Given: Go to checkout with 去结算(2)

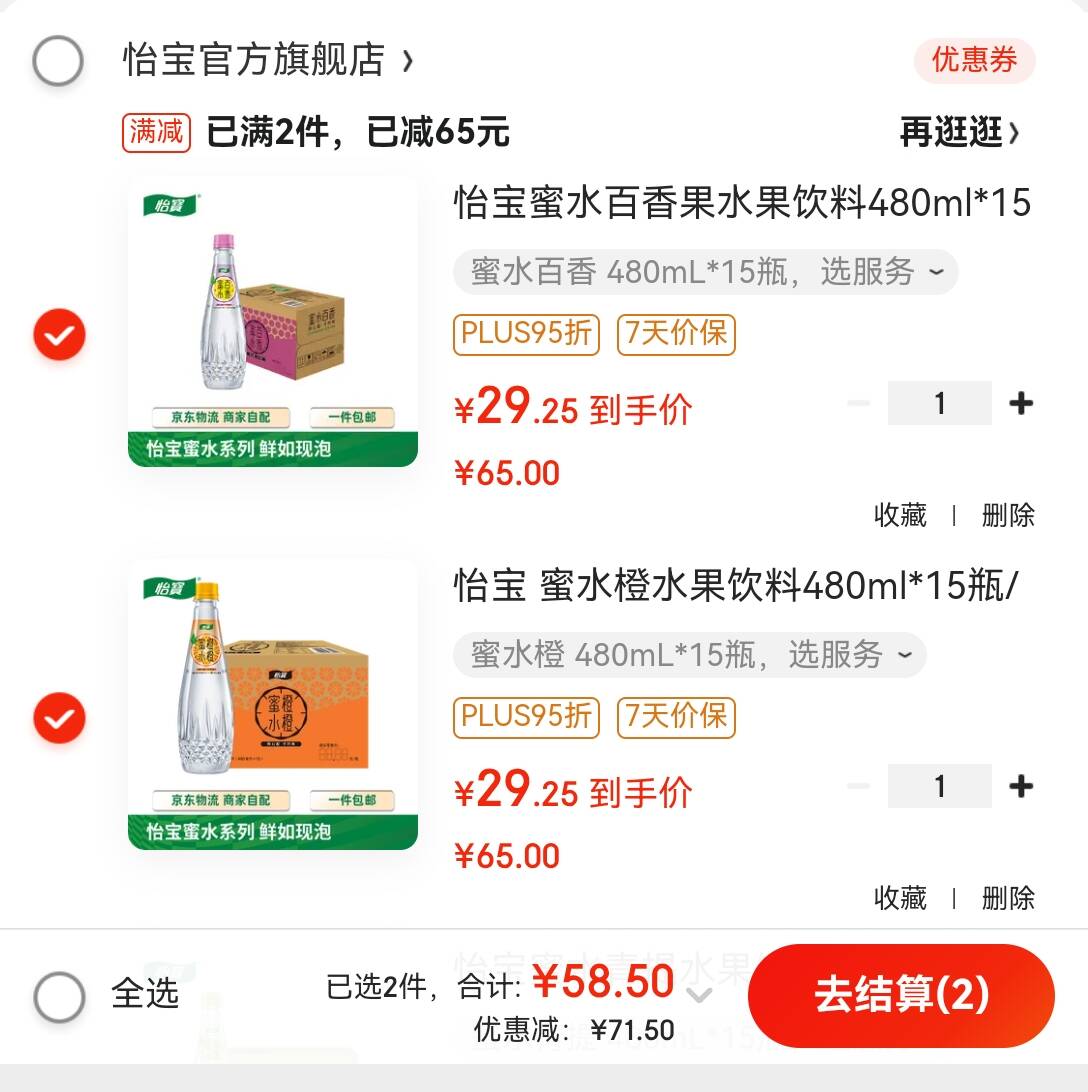Looking at the screenshot, I should tap(901, 996).
